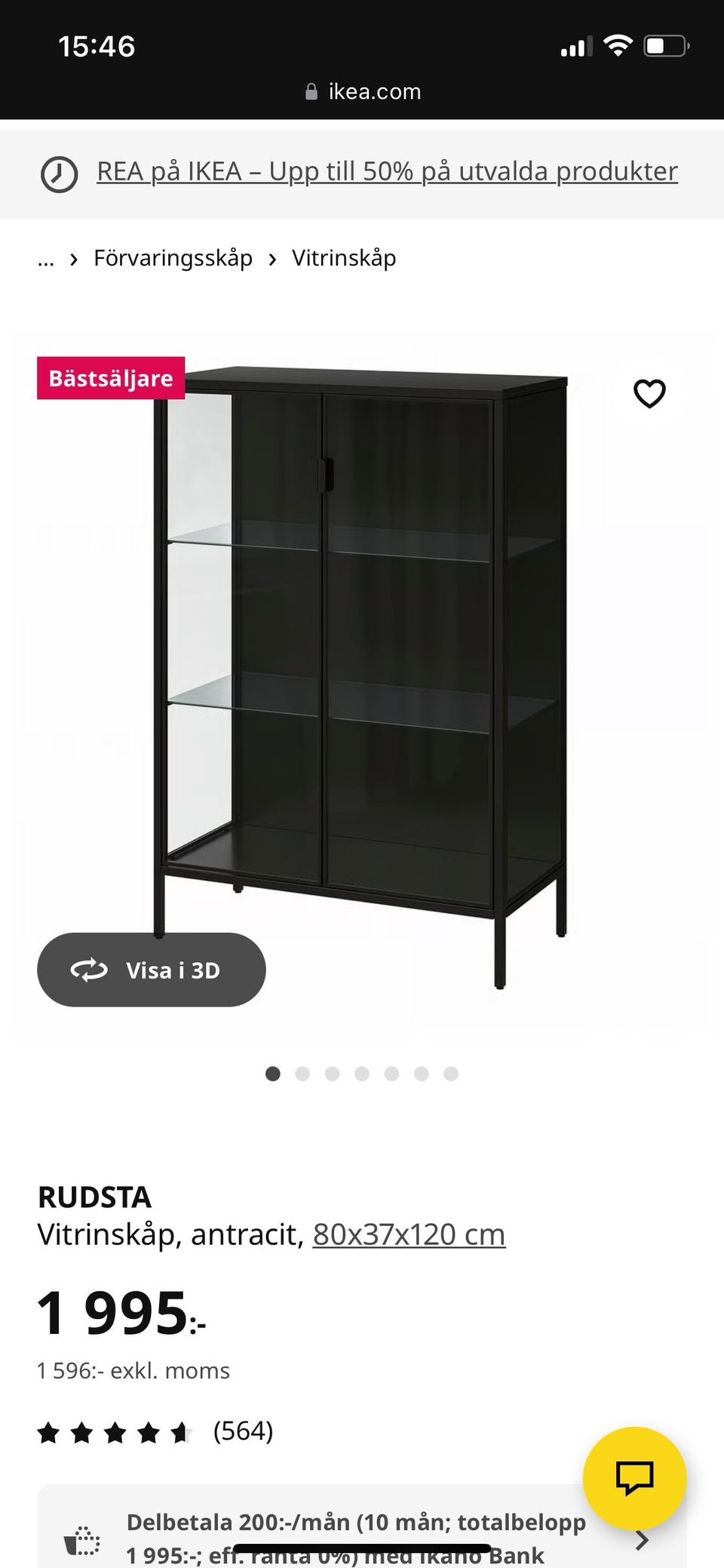Open the REA på IKEA sale link
Viewport: 724px width, 1568px height.
387,172
